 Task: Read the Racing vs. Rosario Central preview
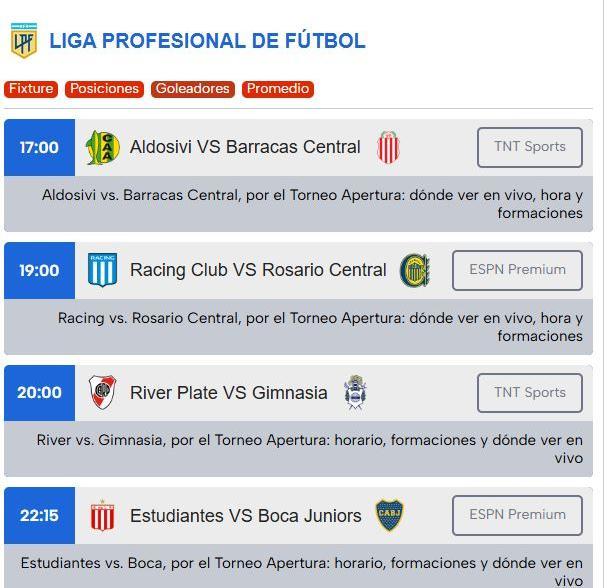[320, 327]
